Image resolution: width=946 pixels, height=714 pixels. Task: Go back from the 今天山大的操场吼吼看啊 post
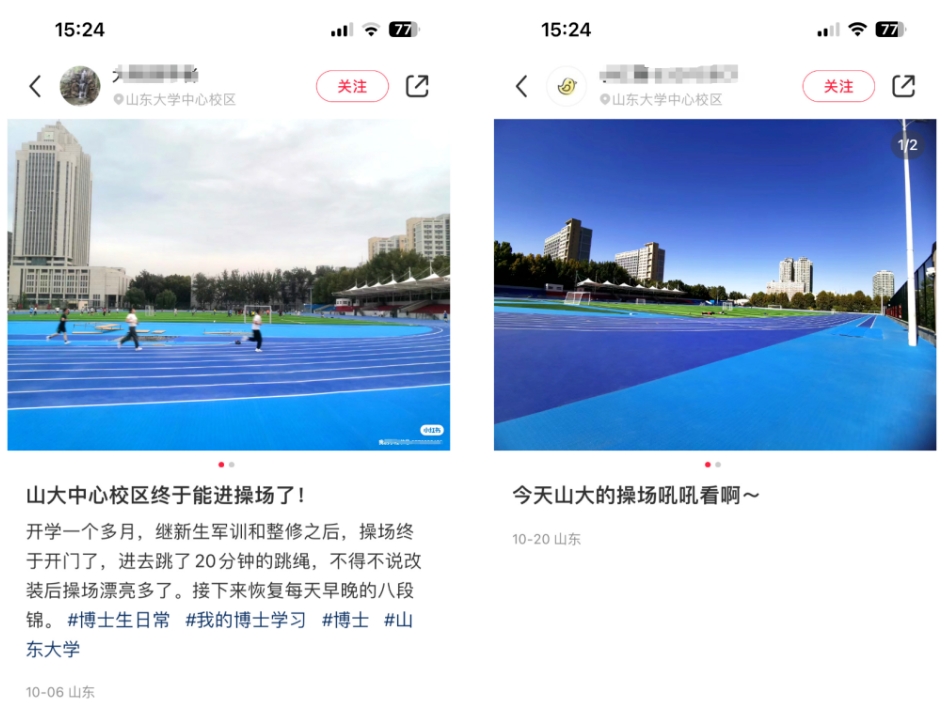(x=521, y=87)
